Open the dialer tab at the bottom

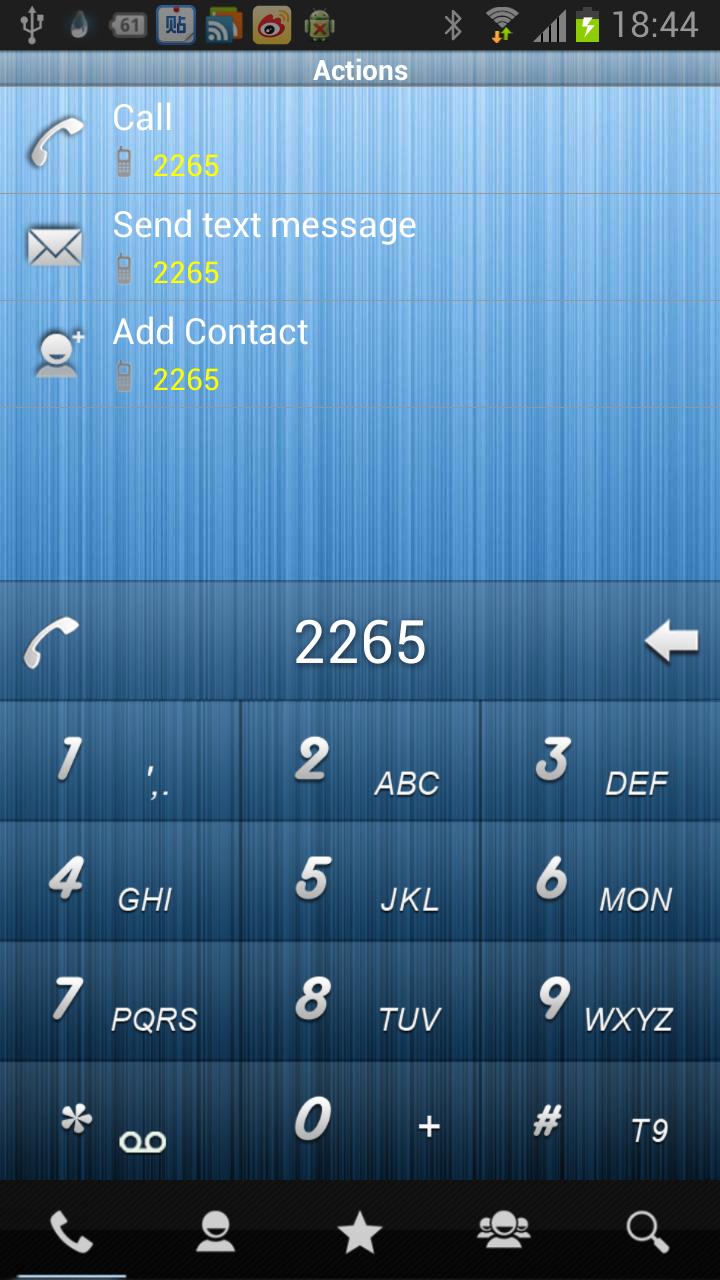[72, 1232]
